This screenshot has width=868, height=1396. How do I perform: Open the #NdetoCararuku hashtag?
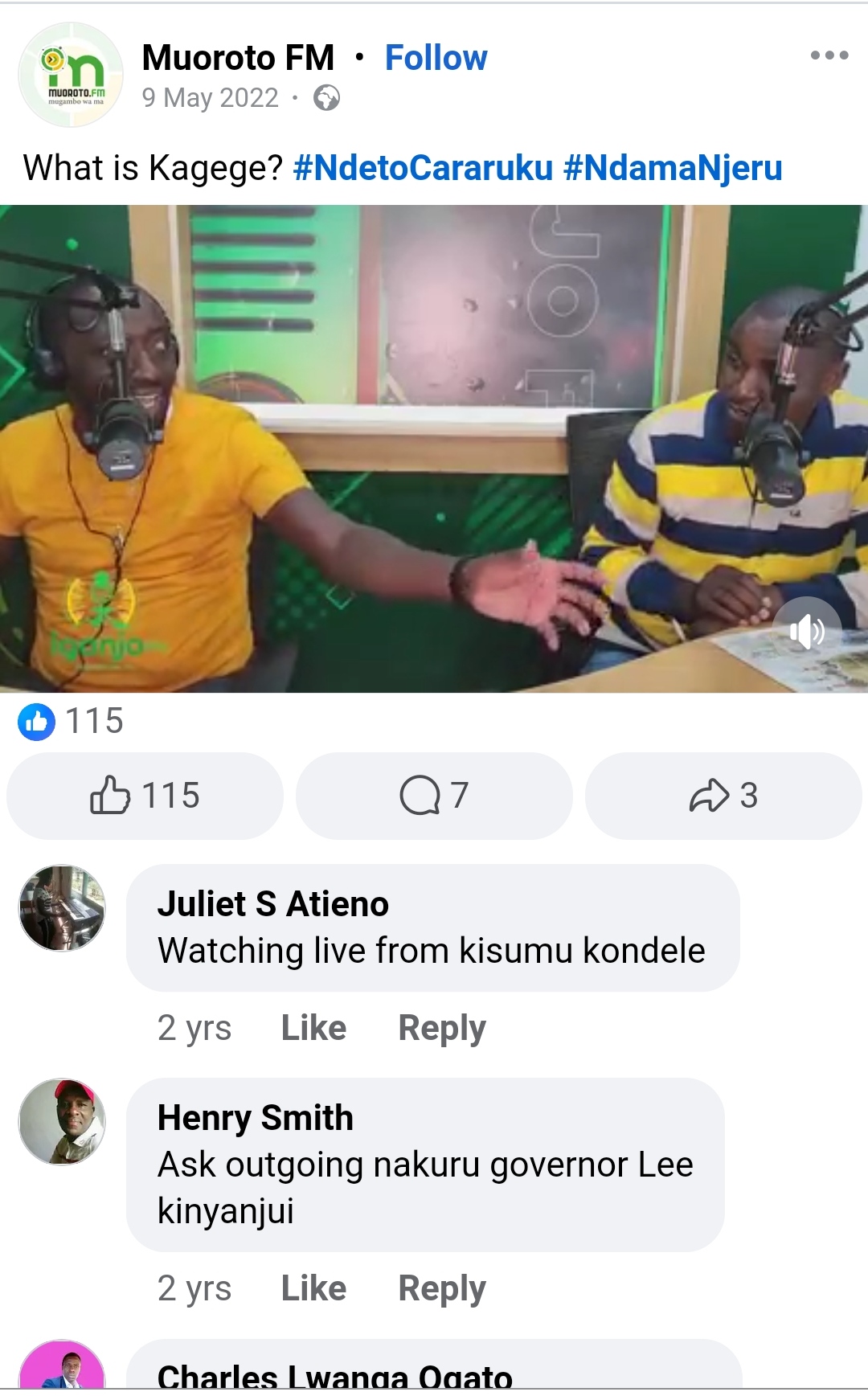tap(423, 168)
